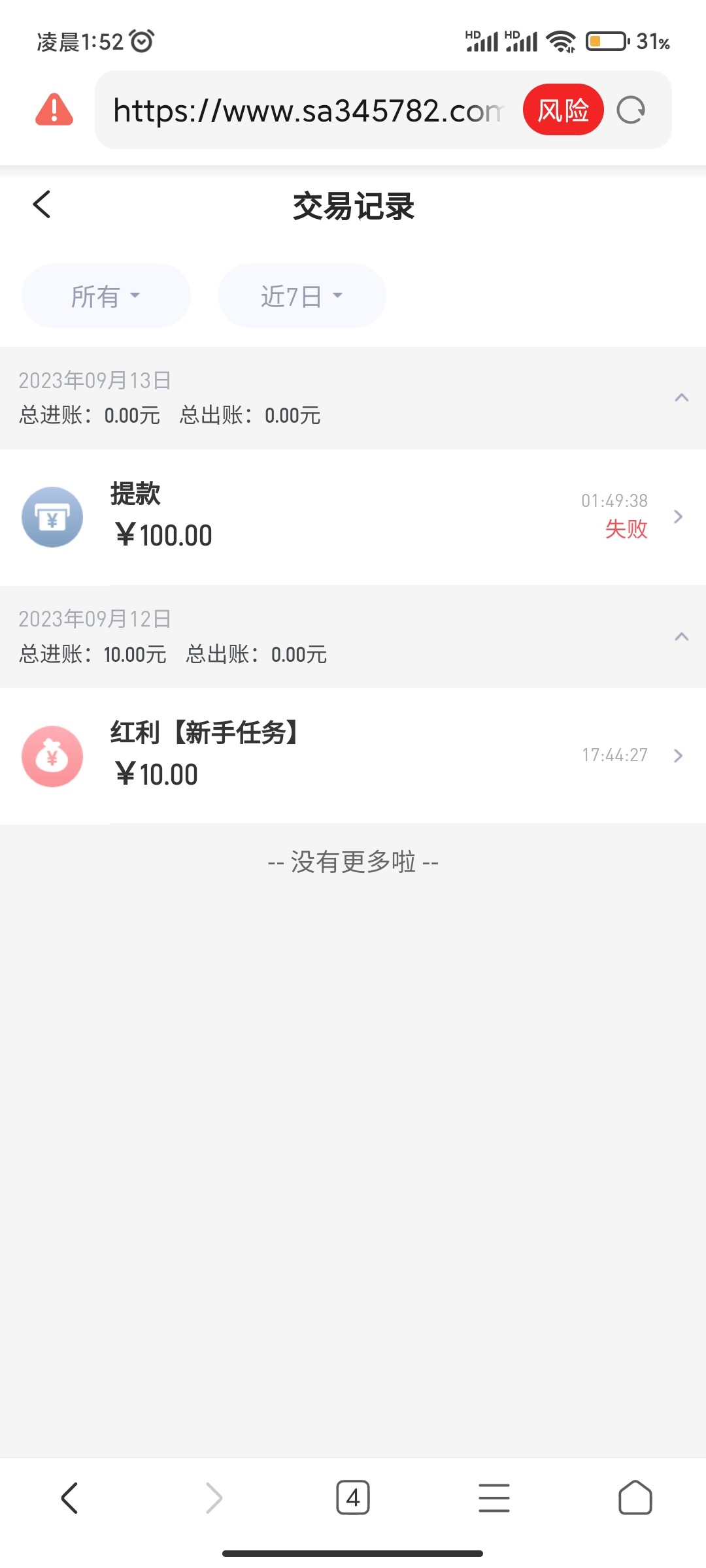Open the browser tab switcher showing 4

click(353, 1497)
